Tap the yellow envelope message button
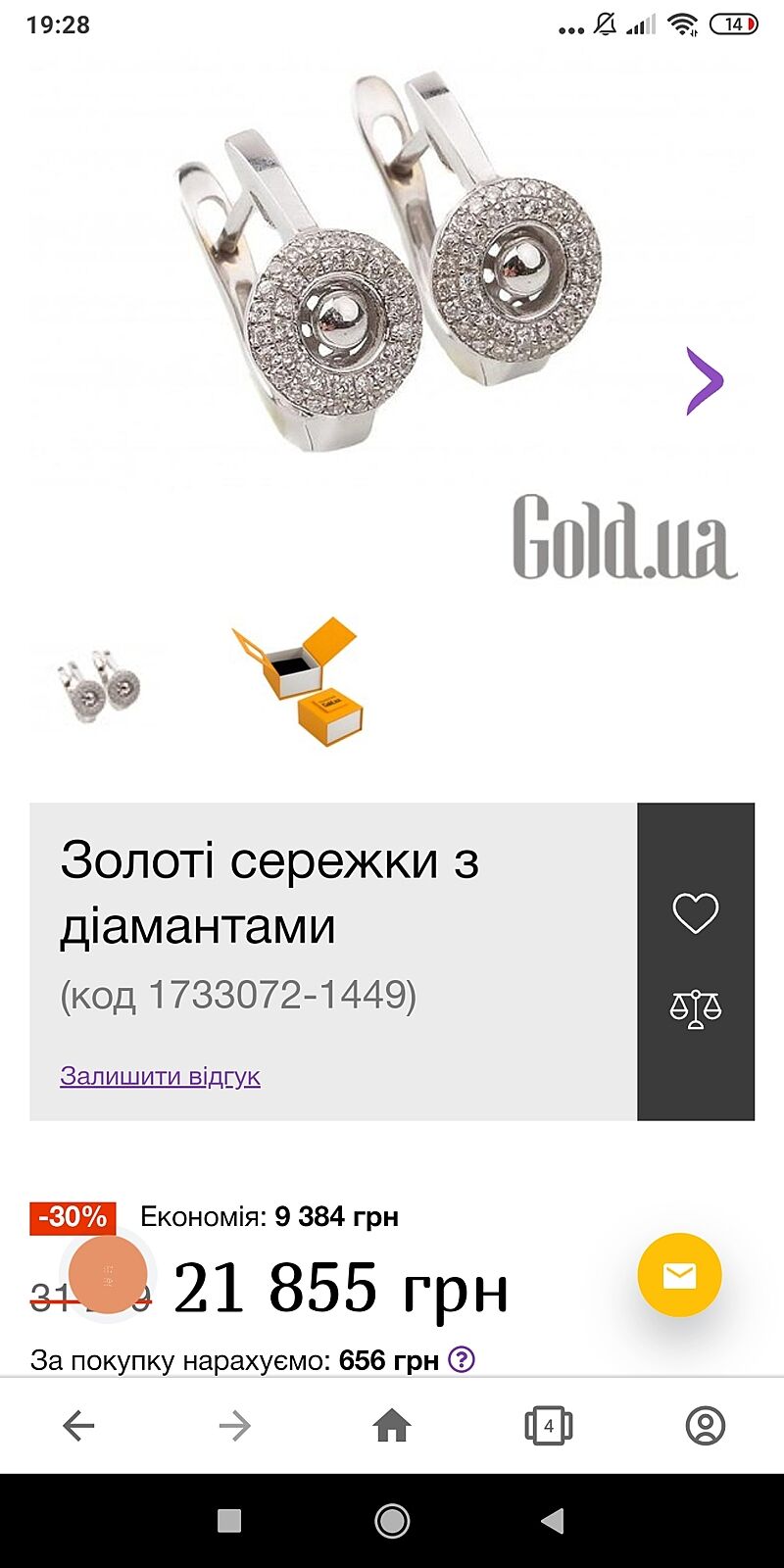Viewport: 784px width, 1568px height. [679, 1274]
